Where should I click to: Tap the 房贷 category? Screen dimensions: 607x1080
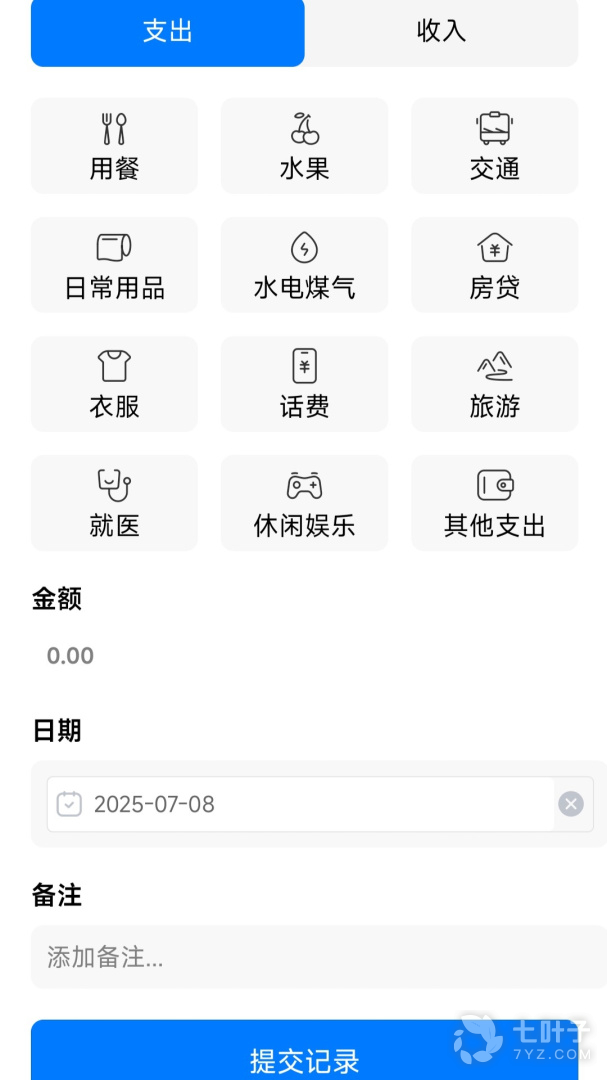494,265
